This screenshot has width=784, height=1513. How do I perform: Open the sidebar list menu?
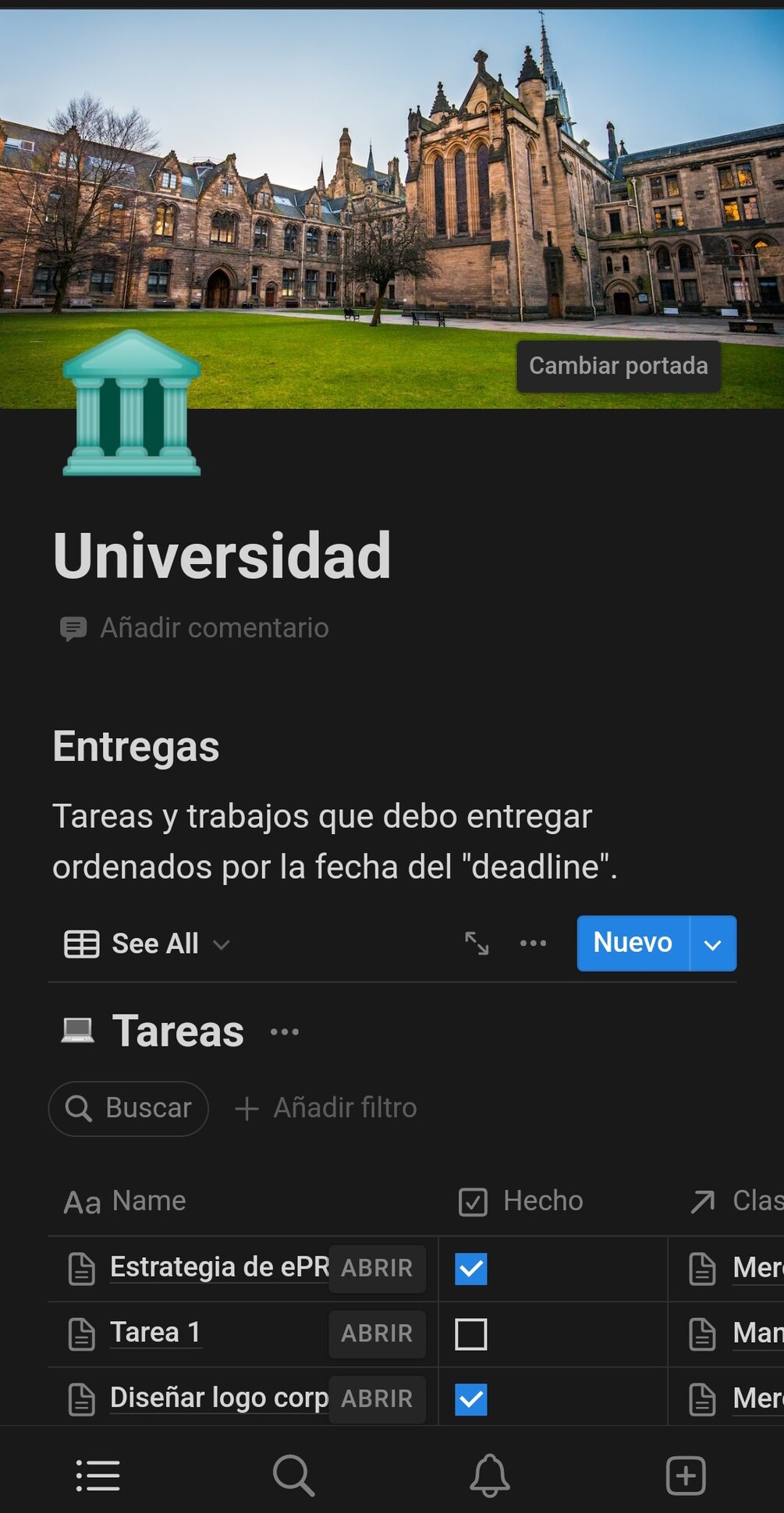click(98, 1476)
